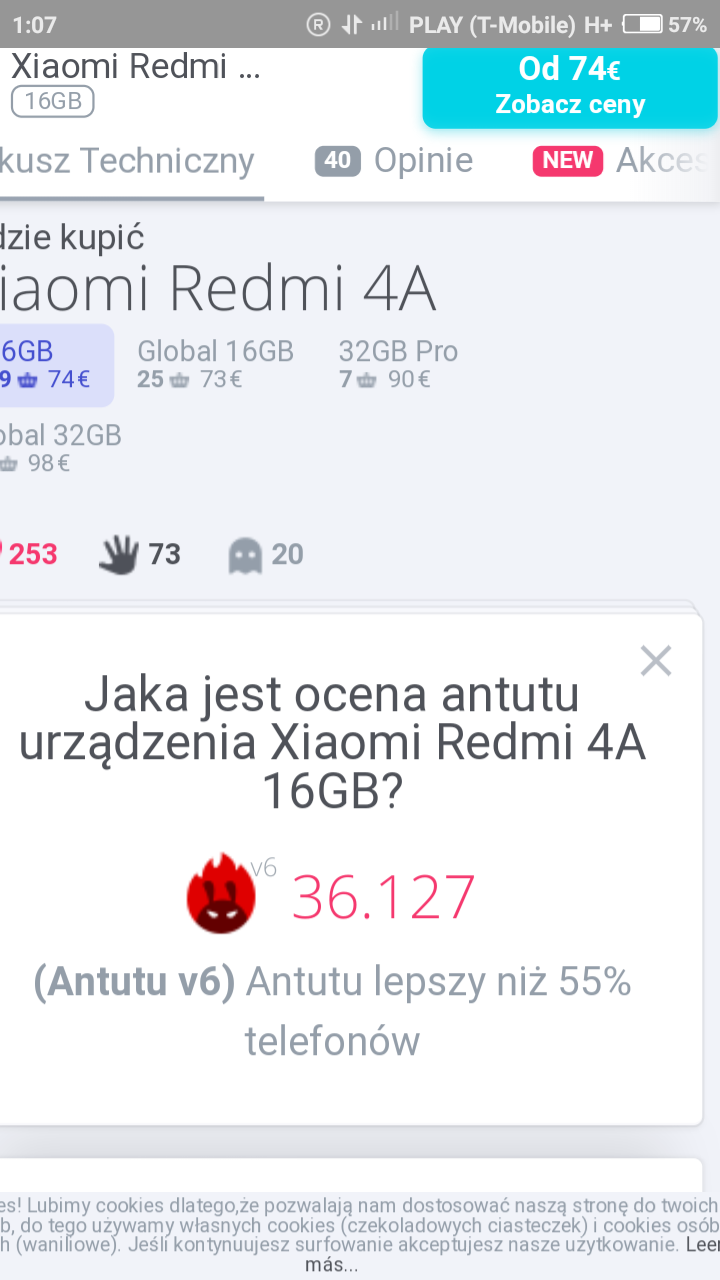Choose the 32GB Pro variant
Screen dimensions: 720x1280
point(397,364)
